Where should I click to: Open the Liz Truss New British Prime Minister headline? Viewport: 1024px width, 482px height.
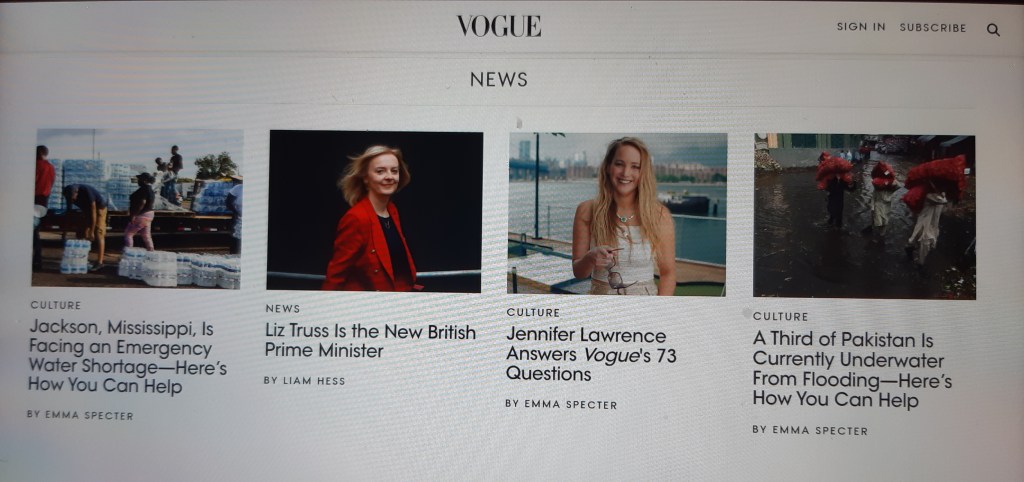(370, 341)
